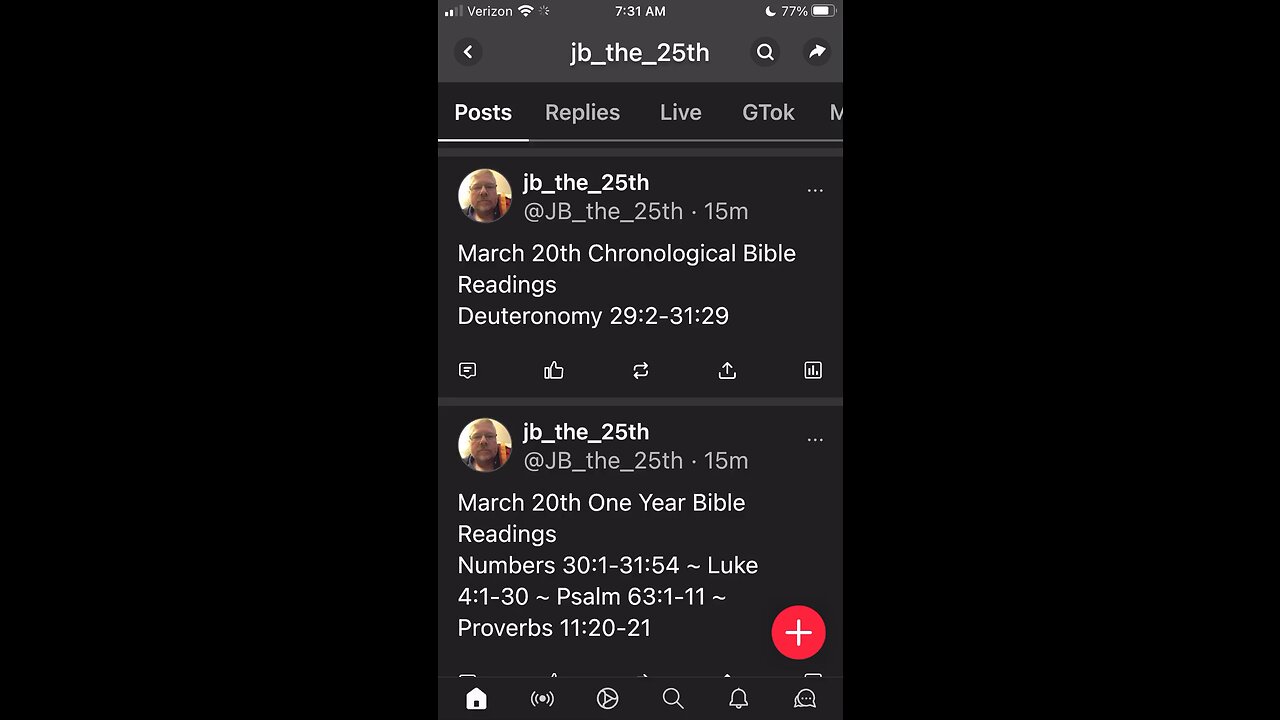View stats for Chronological Bible Readings post
The image size is (1280, 720).
tap(813, 371)
